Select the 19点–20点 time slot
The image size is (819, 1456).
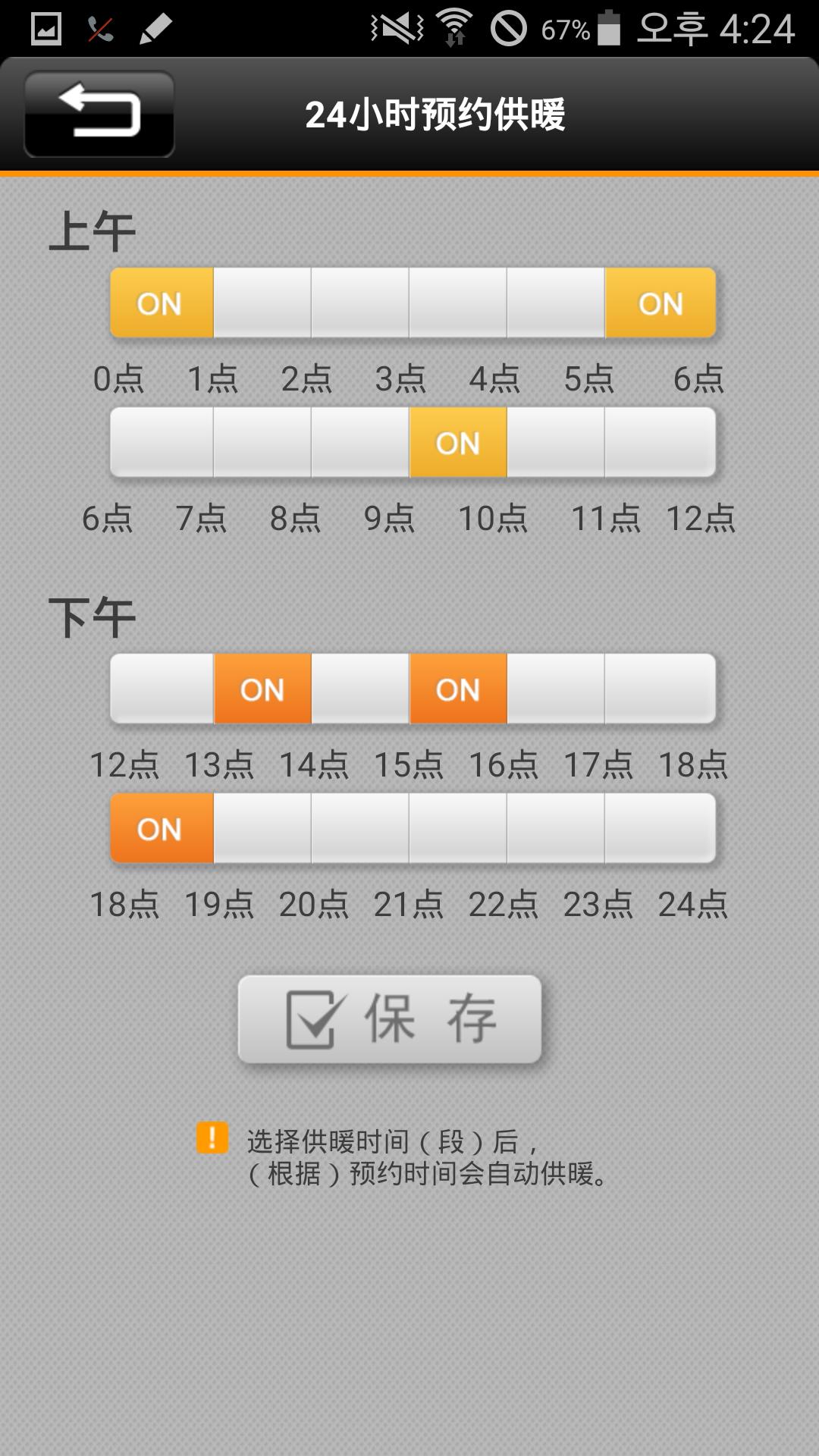[262, 828]
